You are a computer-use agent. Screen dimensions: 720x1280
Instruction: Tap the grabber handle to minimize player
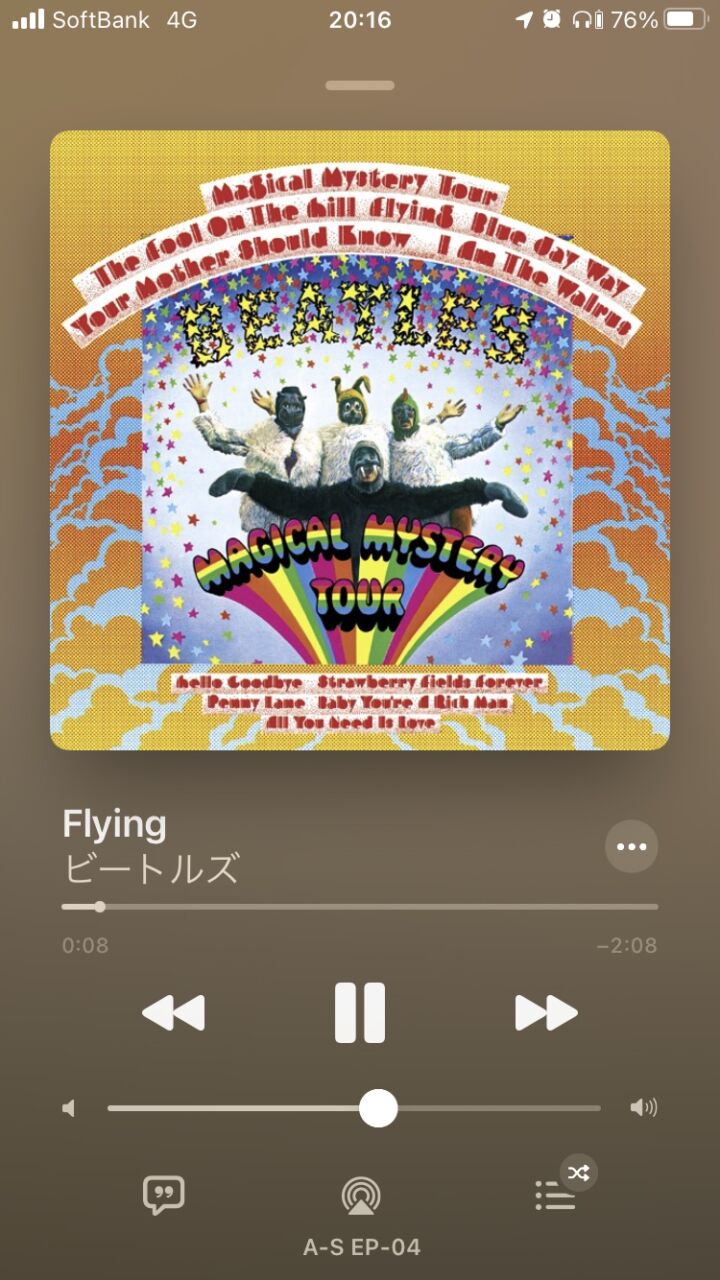click(x=360, y=86)
